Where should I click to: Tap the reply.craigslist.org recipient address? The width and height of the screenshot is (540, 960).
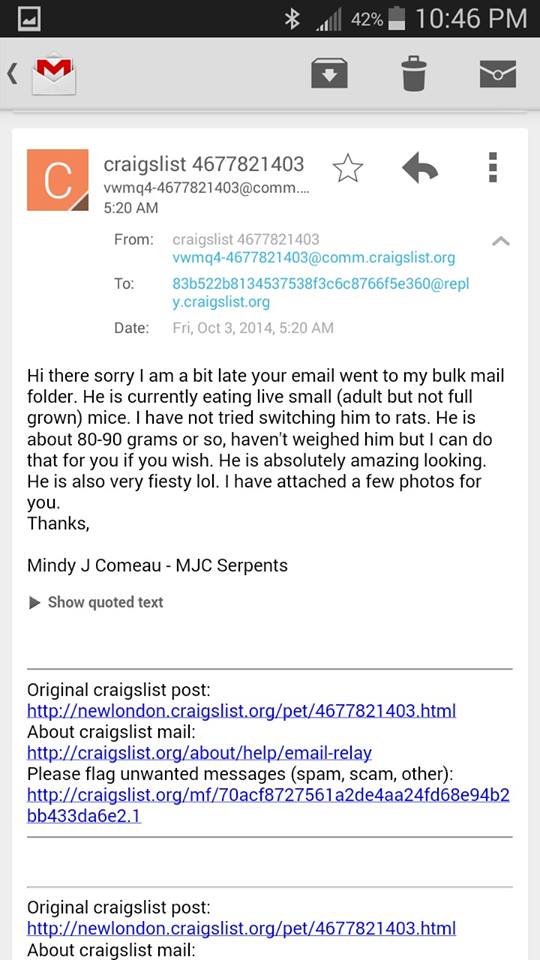tap(321, 293)
